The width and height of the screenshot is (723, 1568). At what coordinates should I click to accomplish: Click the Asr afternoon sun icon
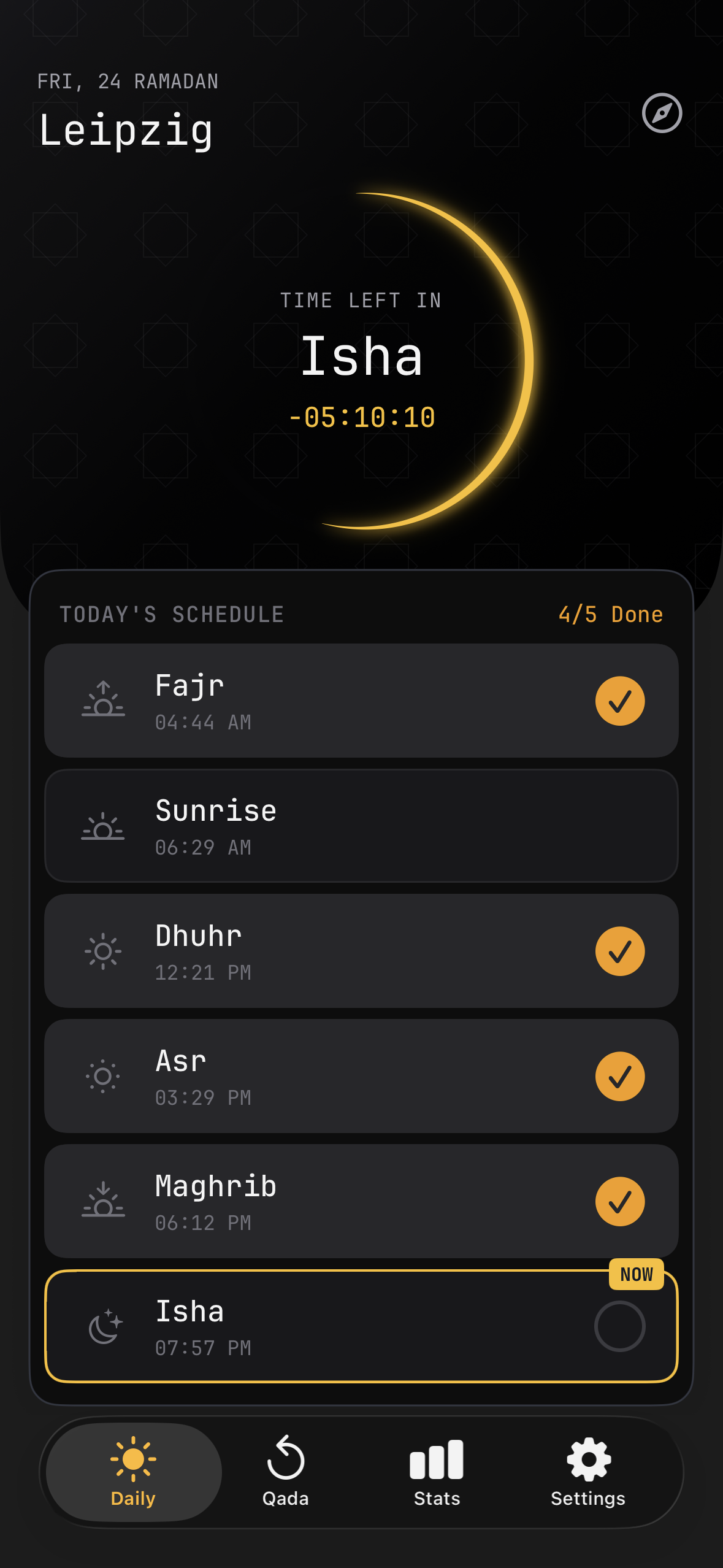point(104,1076)
